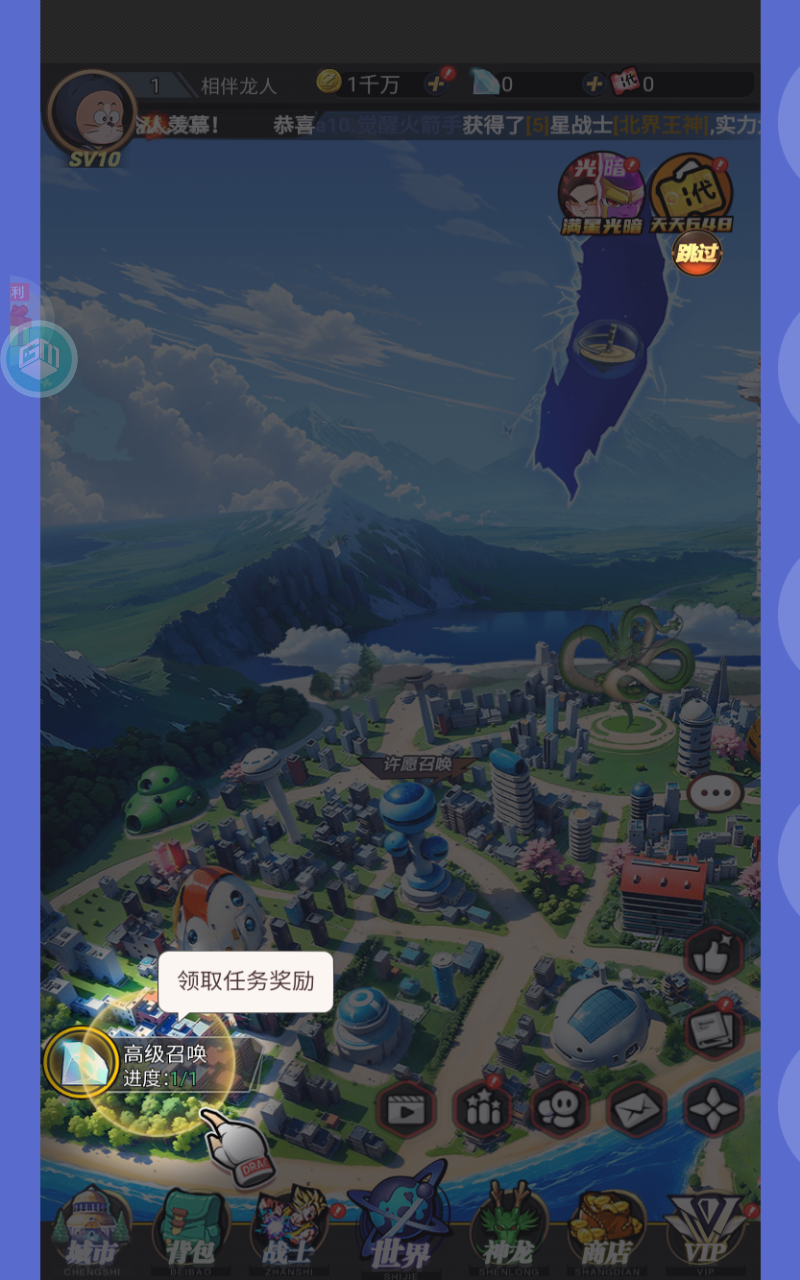
Task: Open the mail envelope icon
Action: point(637,1110)
